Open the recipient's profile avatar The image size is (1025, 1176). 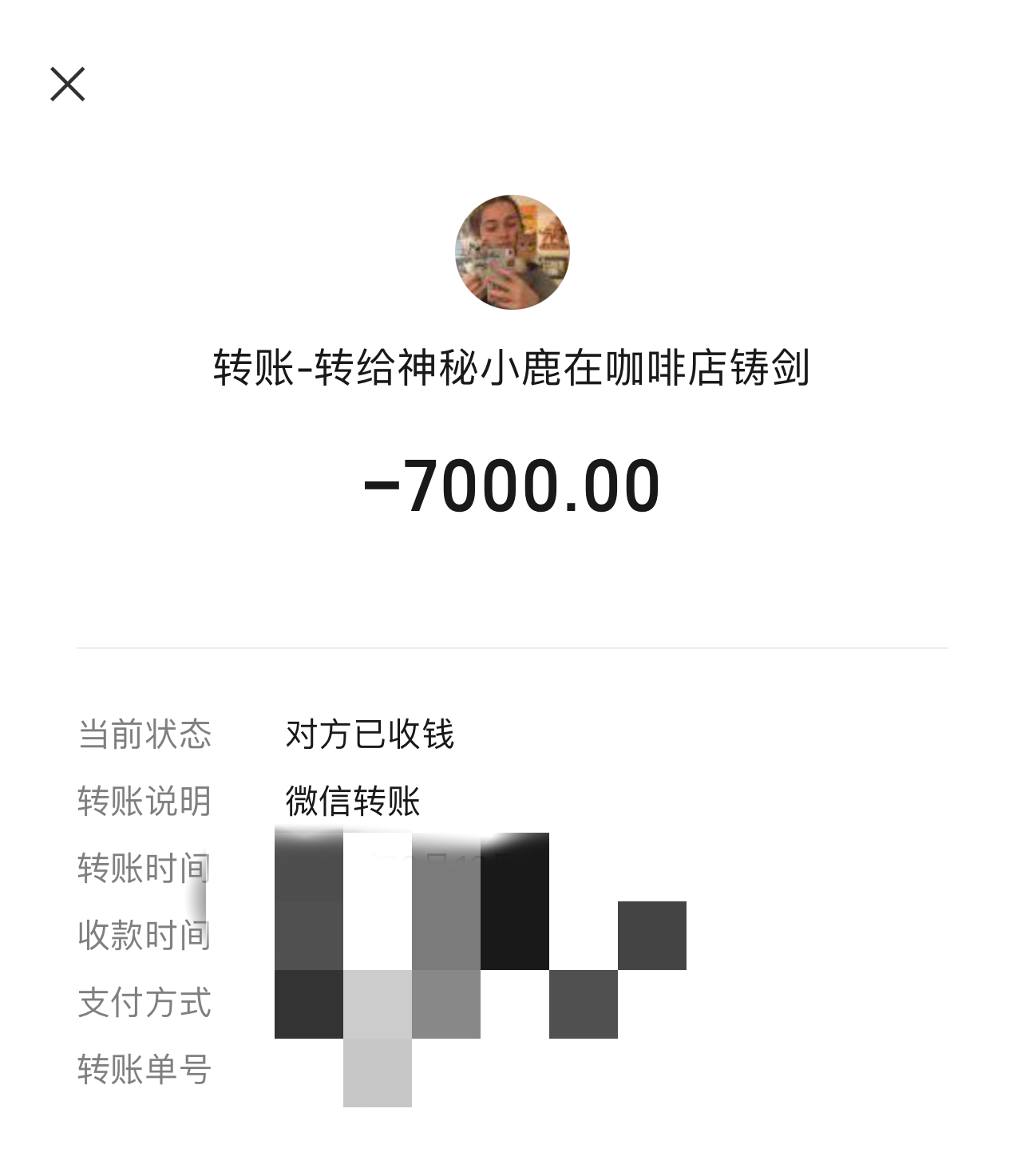click(x=512, y=251)
